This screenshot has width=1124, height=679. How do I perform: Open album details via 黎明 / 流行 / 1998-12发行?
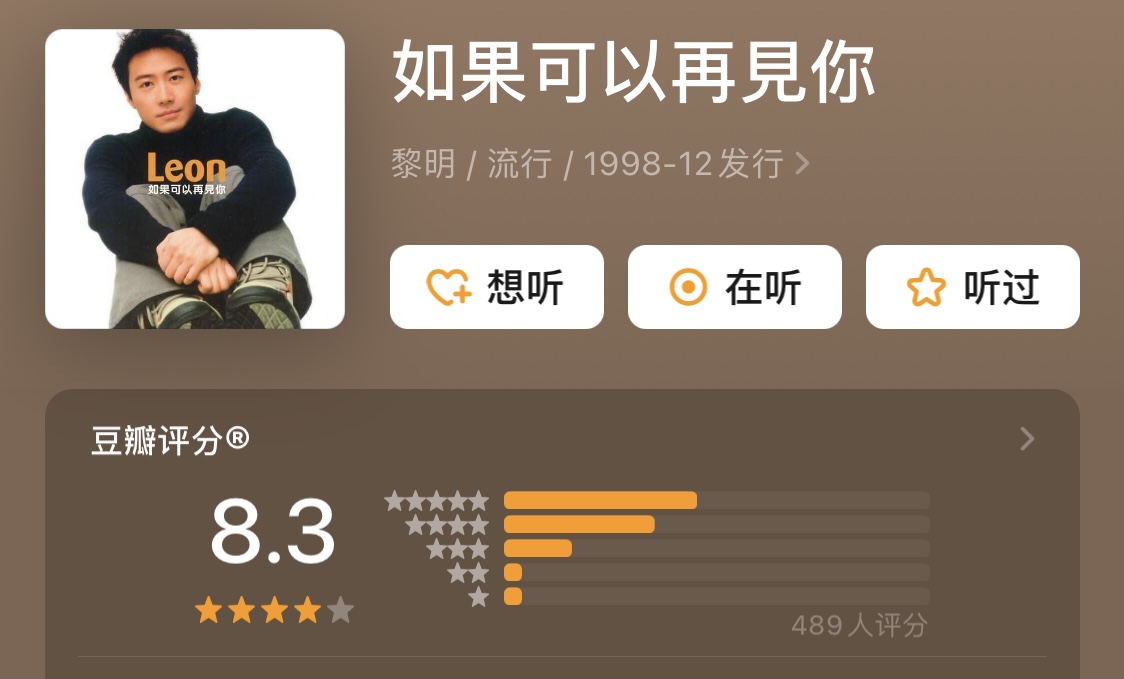click(600, 164)
